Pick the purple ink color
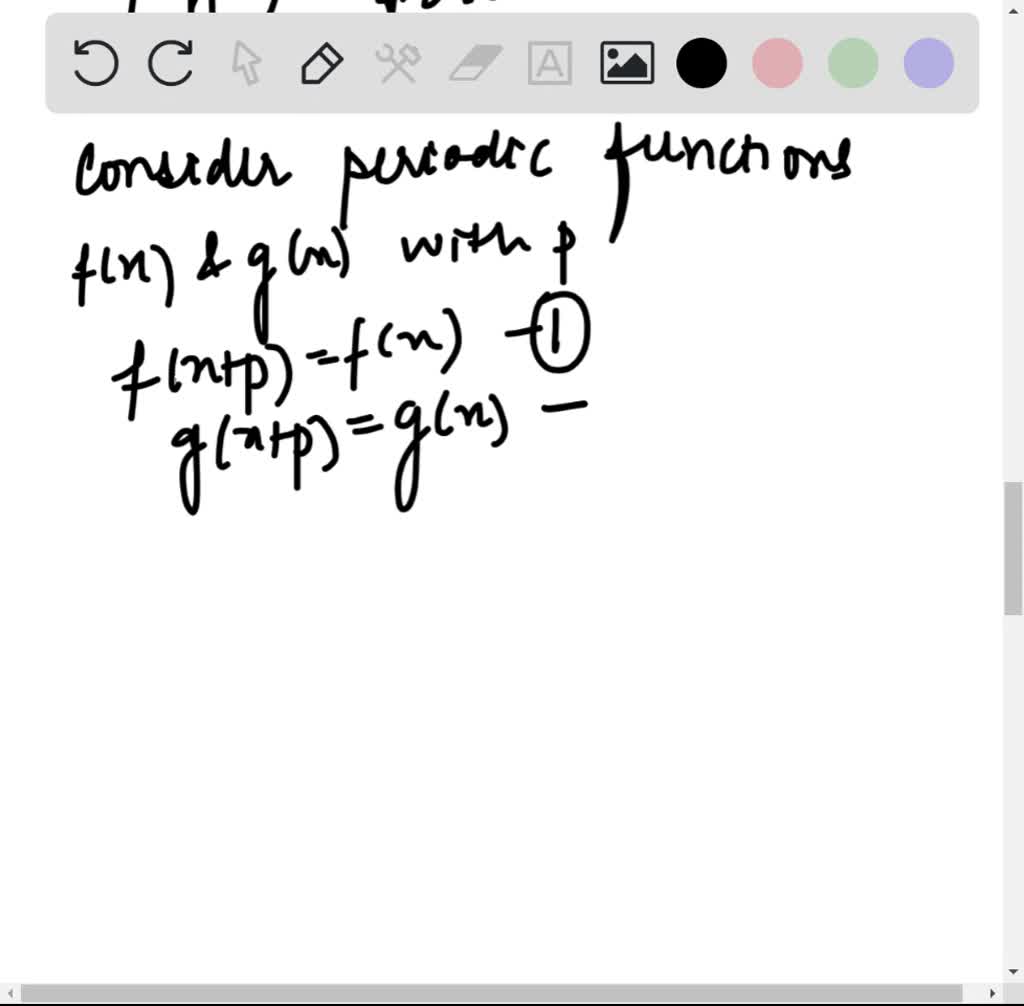The width and height of the screenshot is (1024, 1006). [928, 64]
